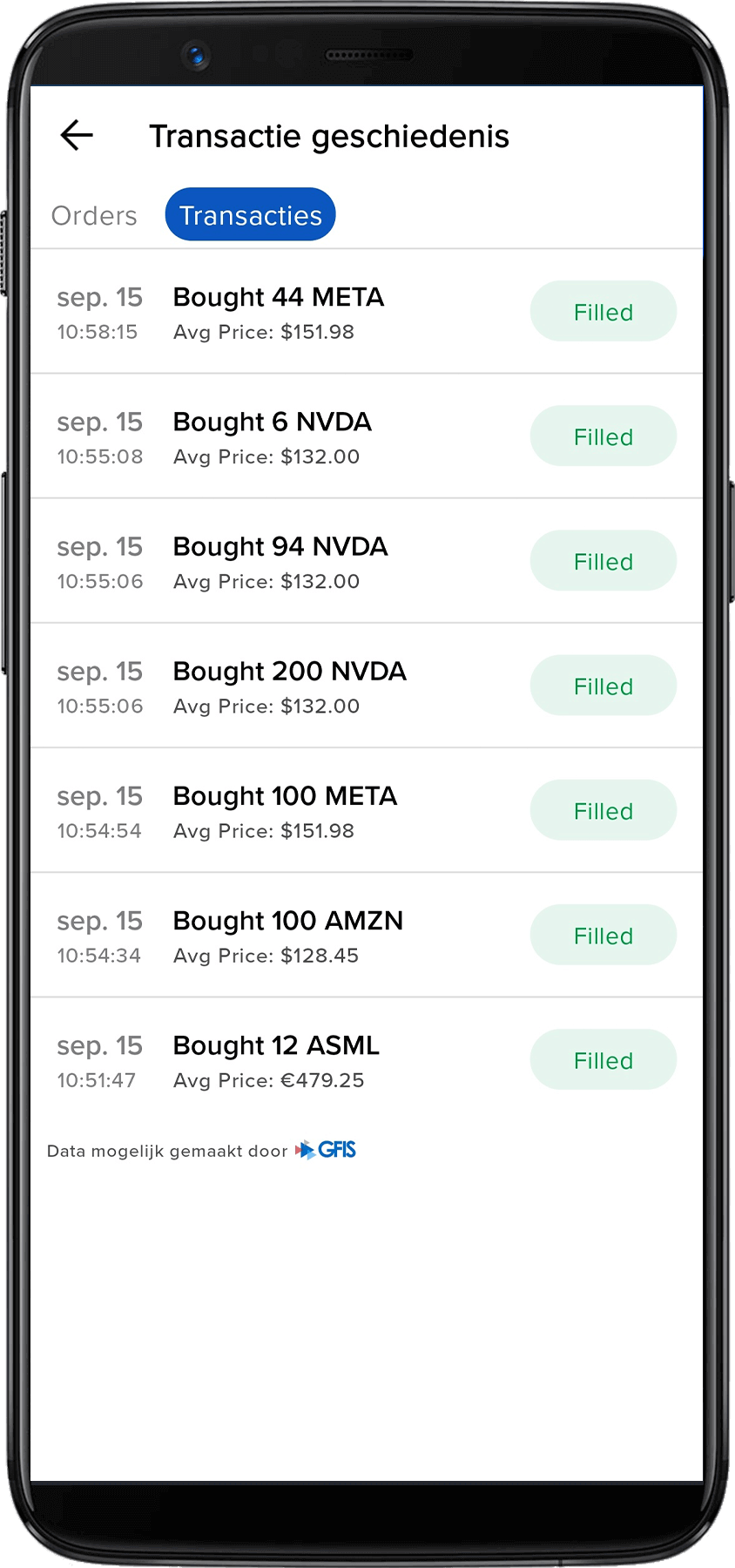Select the Bought 12 ASML entry
The image size is (735, 1568).
(275, 1044)
